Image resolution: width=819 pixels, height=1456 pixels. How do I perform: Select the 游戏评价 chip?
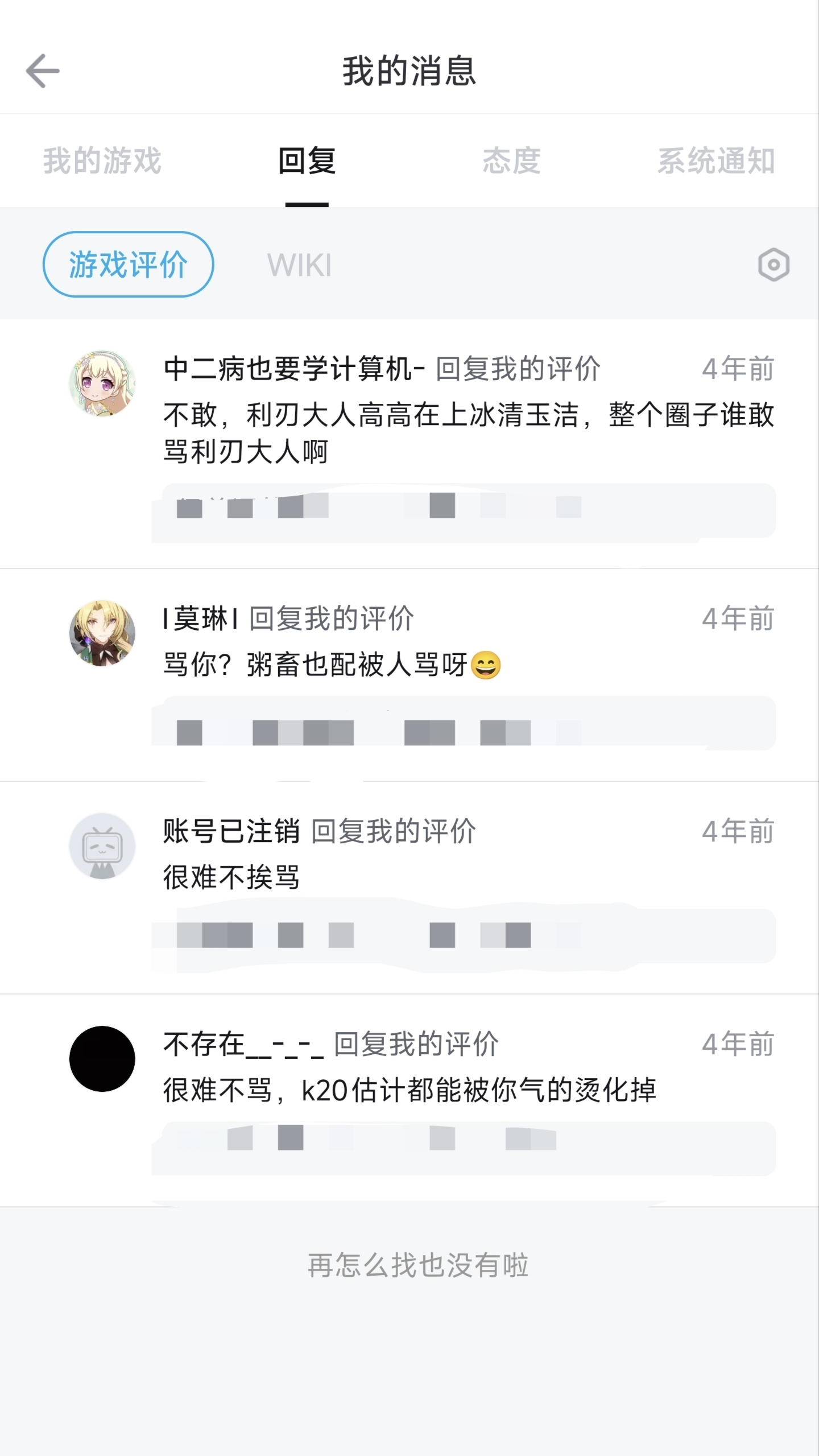coord(129,264)
